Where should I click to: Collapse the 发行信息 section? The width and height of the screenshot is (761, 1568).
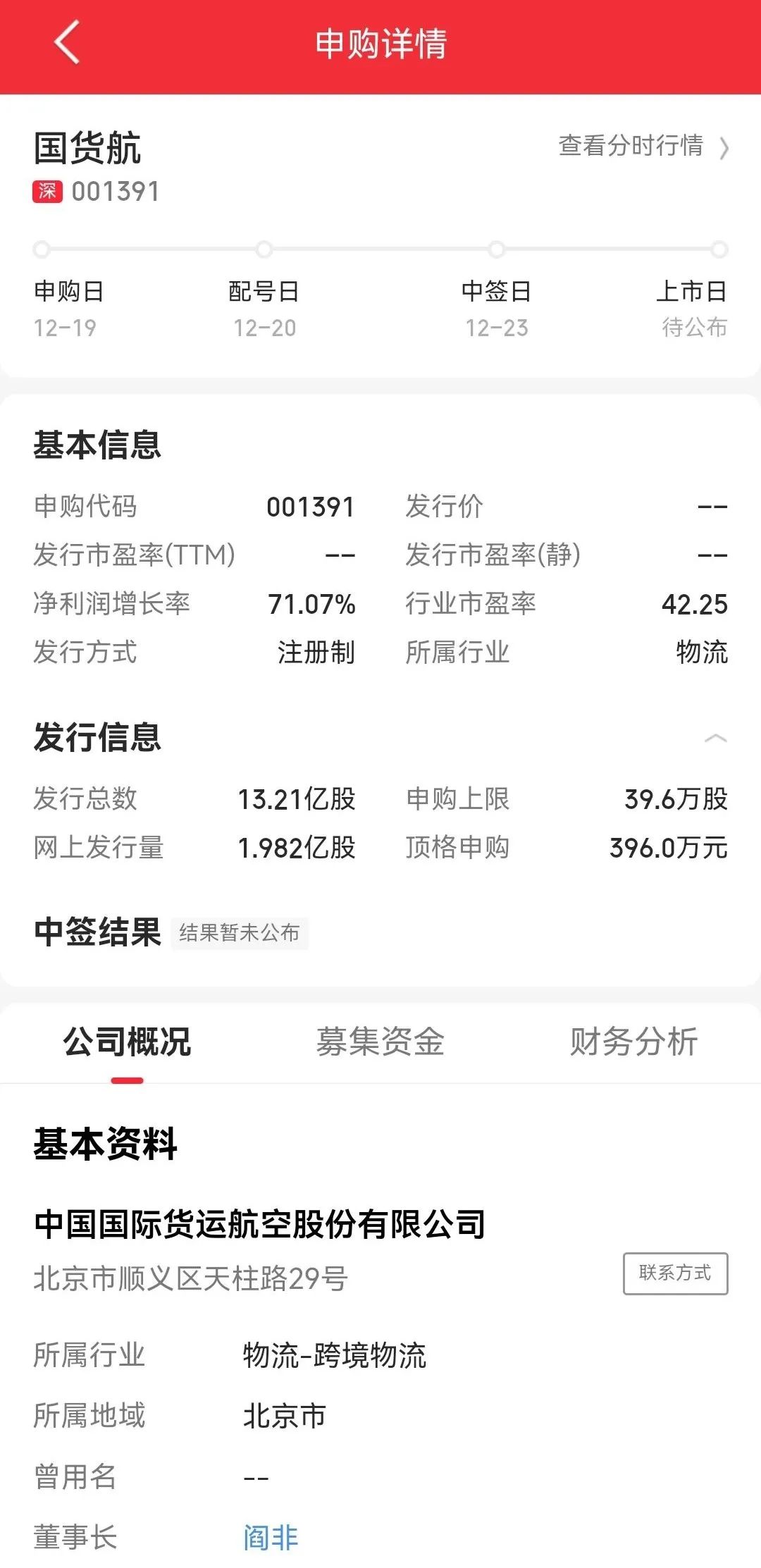click(x=715, y=739)
